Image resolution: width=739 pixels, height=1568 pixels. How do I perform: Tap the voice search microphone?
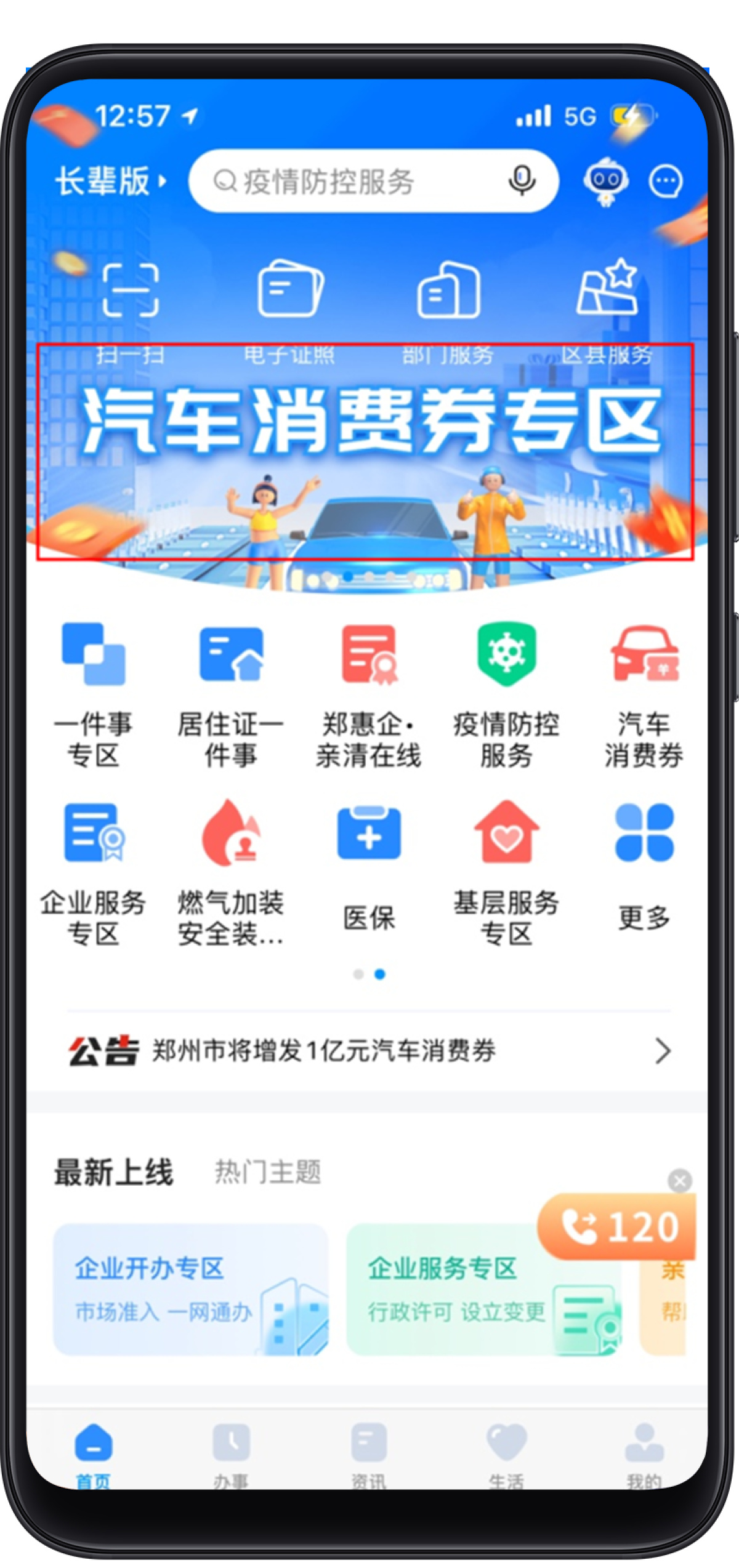click(521, 181)
